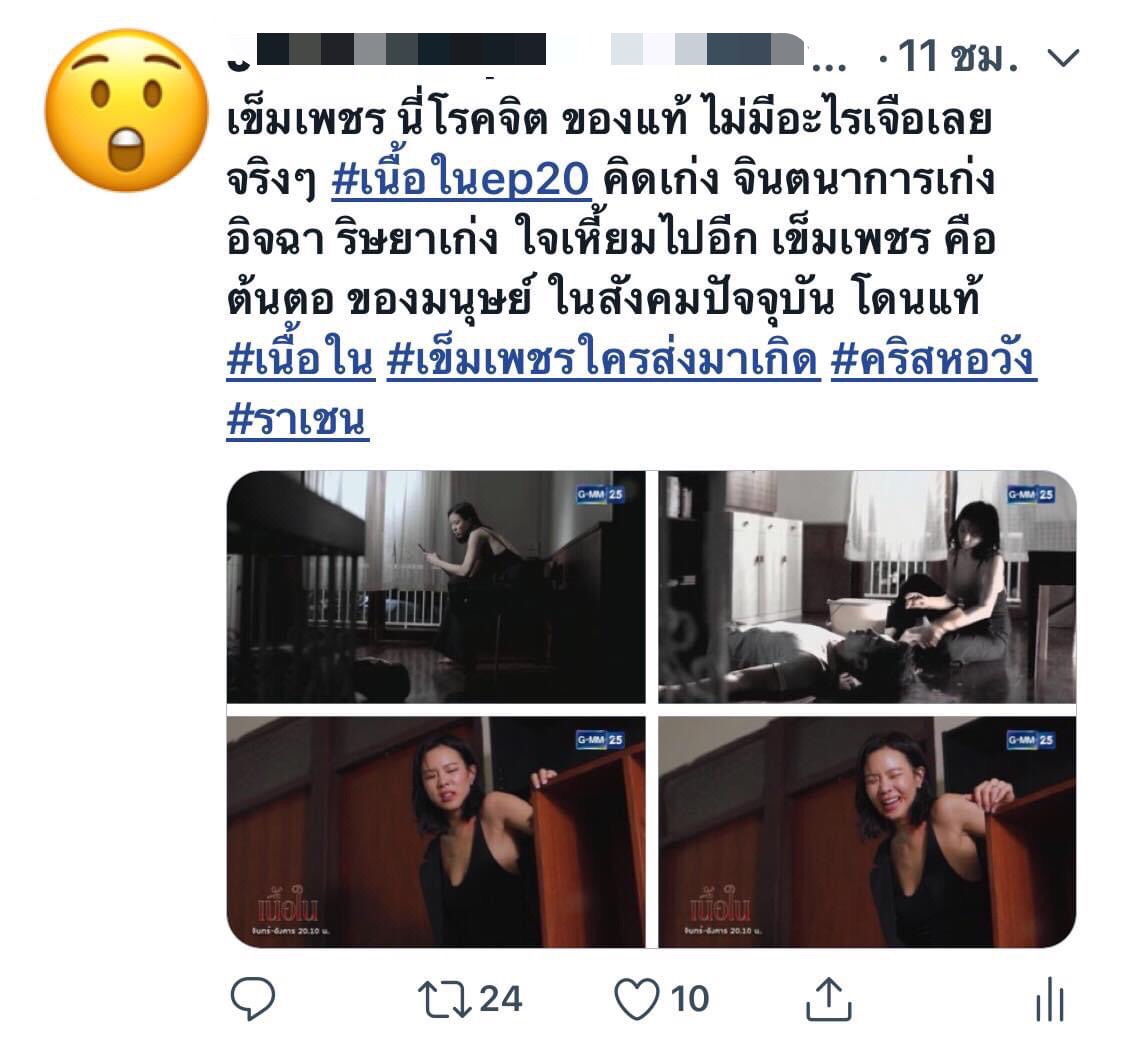Reply to this tweet
1125x1040 pixels.
click(x=253, y=998)
